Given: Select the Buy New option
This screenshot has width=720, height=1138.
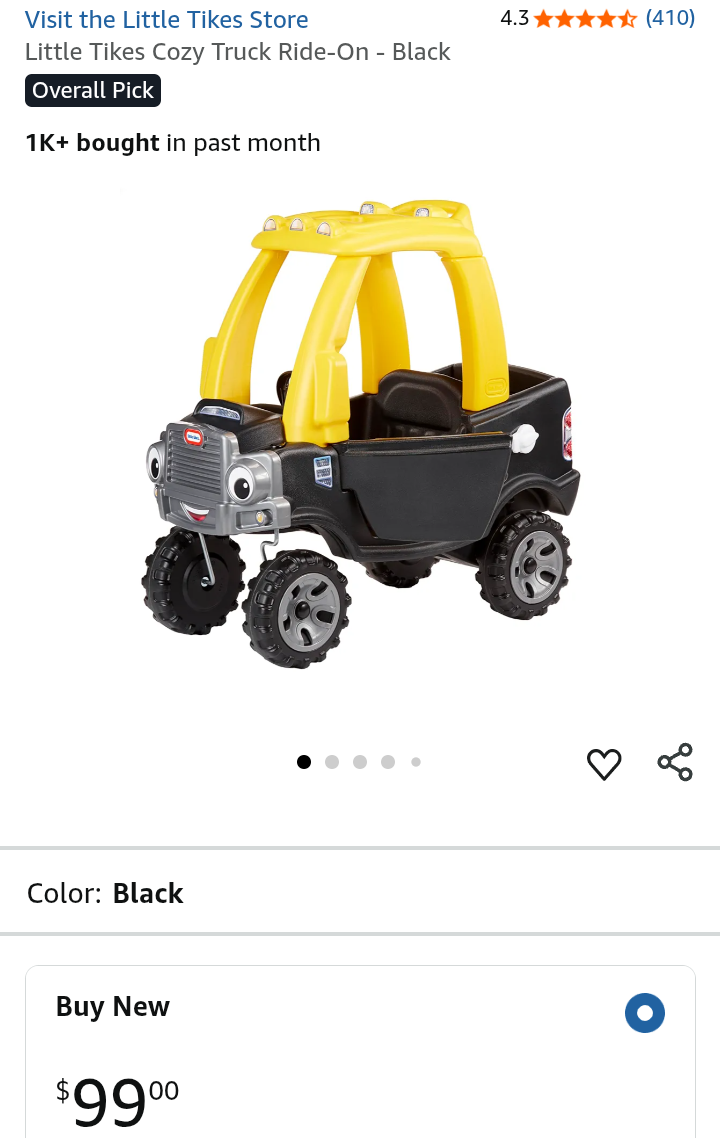Looking at the screenshot, I should [645, 1012].
